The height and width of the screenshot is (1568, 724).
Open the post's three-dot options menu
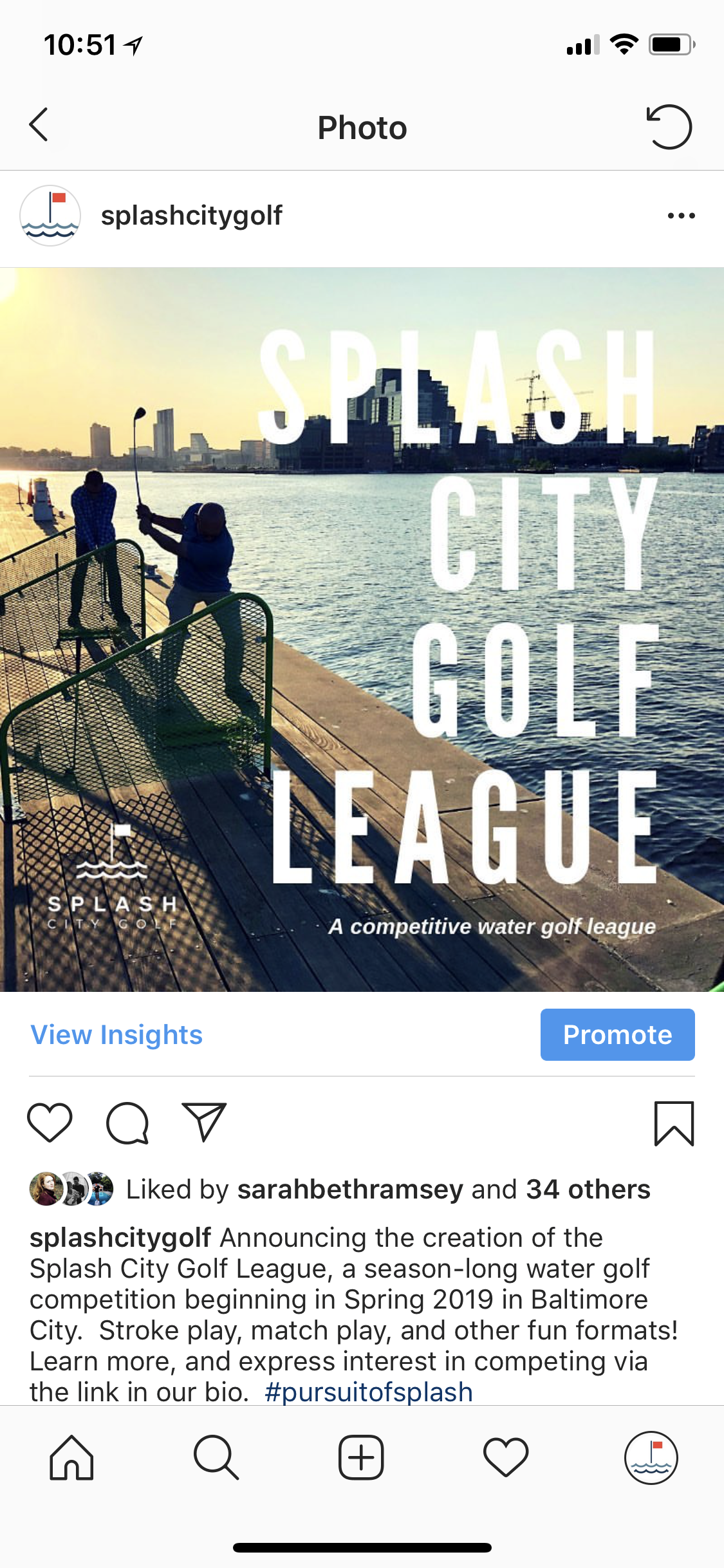coord(681,216)
